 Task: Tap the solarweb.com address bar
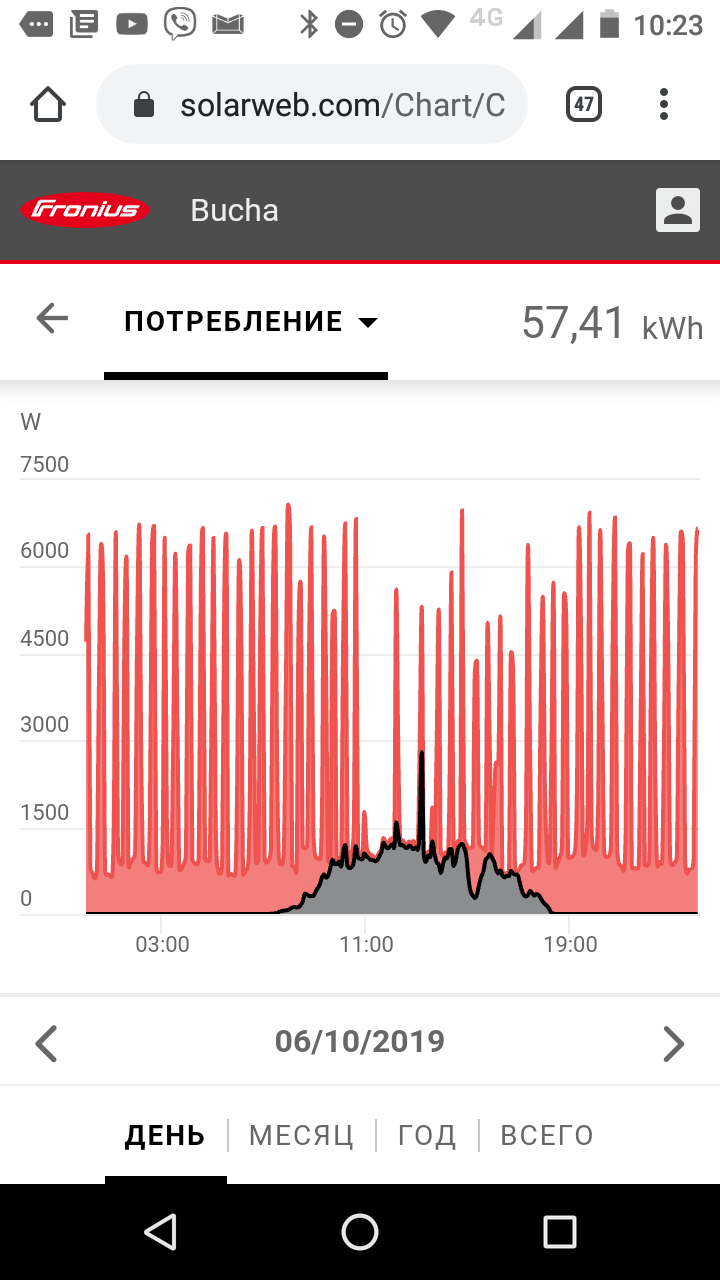coord(312,105)
